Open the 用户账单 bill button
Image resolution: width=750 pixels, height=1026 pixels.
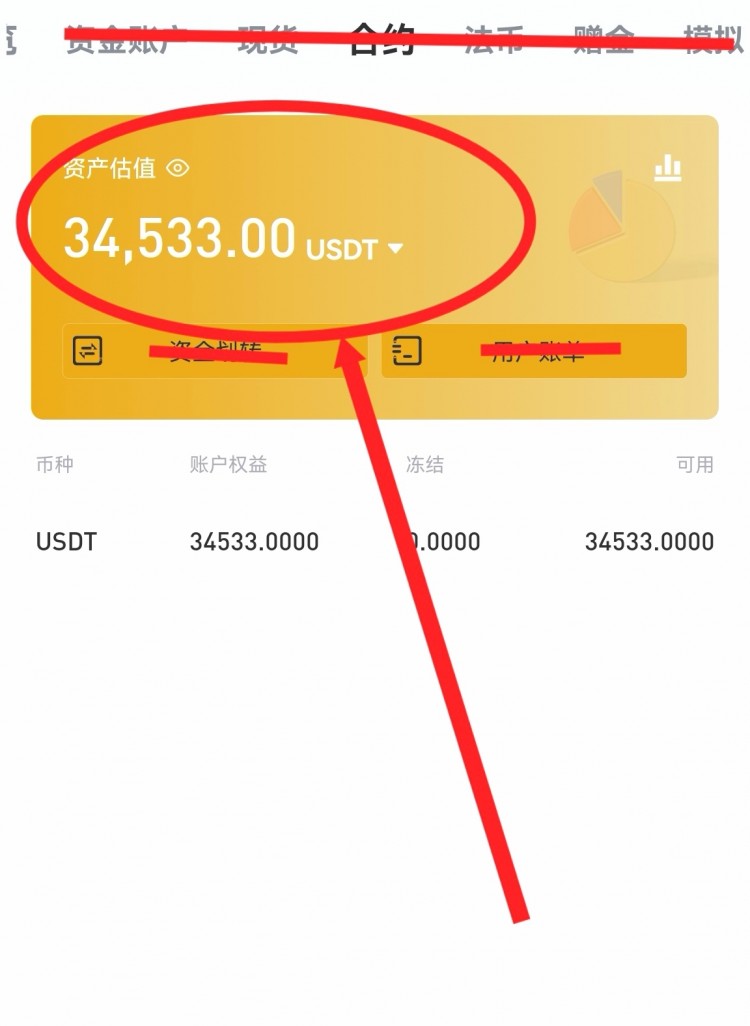(534, 351)
